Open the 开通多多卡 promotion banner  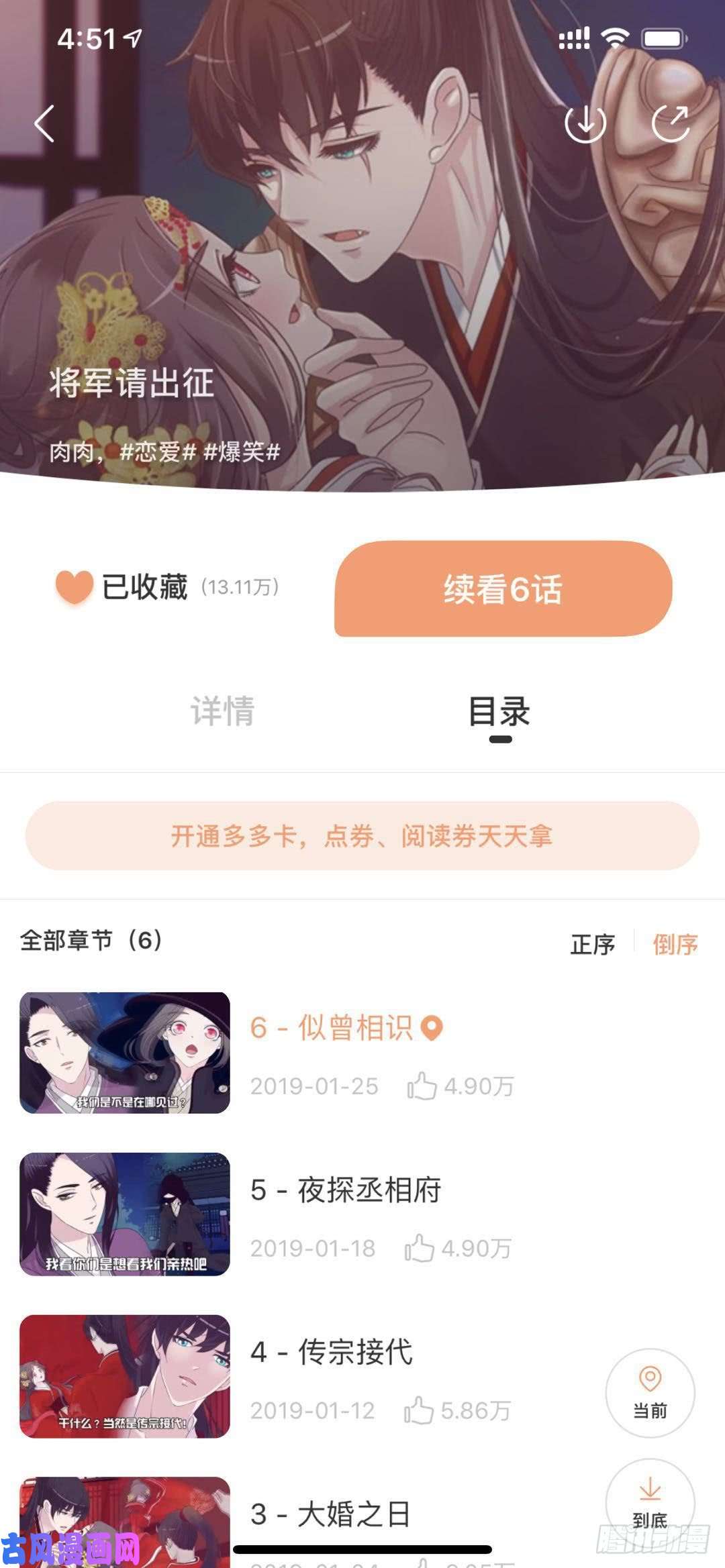362,837
